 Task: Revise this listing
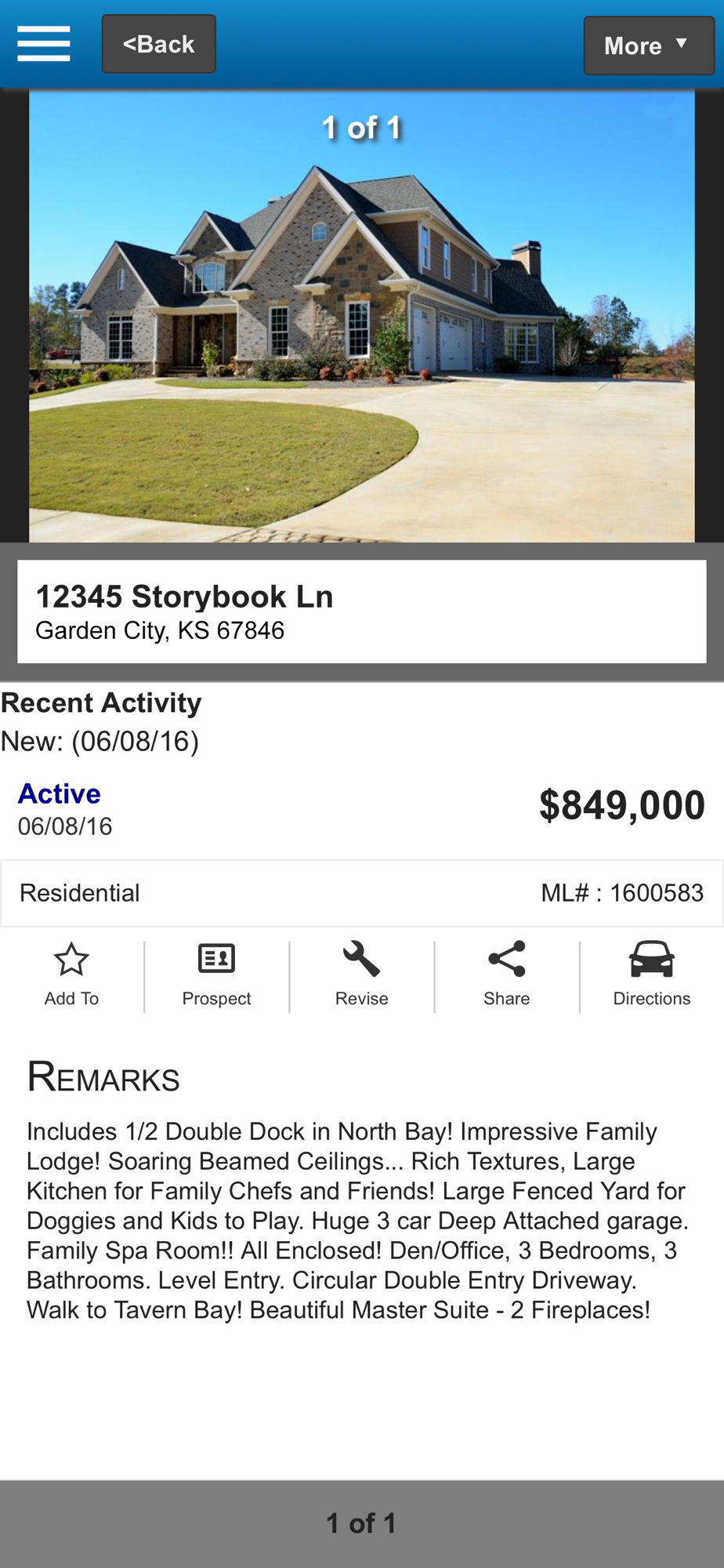pos(361,974)
